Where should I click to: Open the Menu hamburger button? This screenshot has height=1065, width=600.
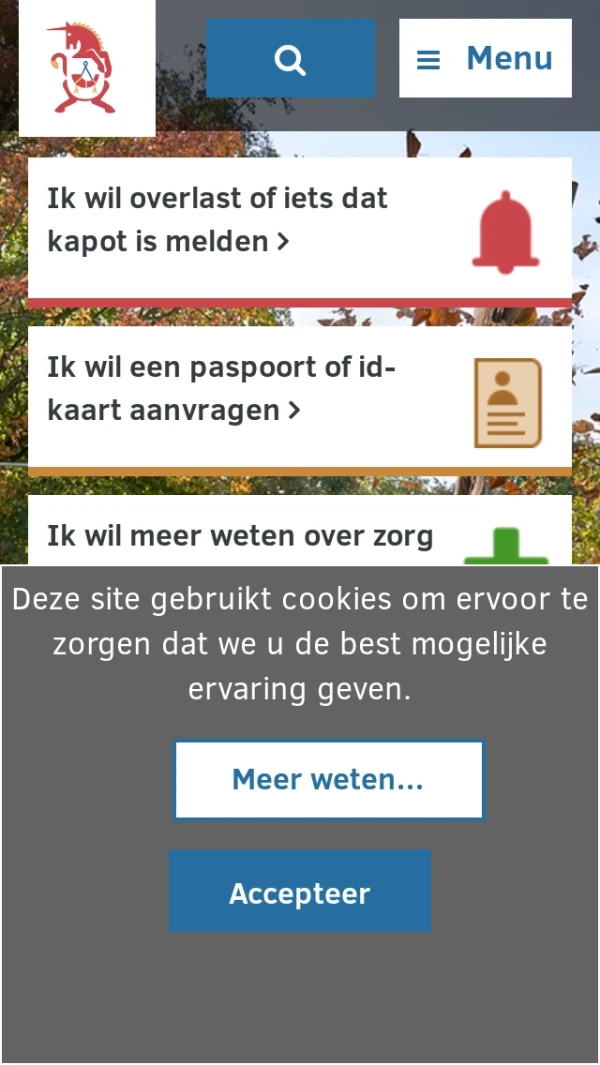485,59
